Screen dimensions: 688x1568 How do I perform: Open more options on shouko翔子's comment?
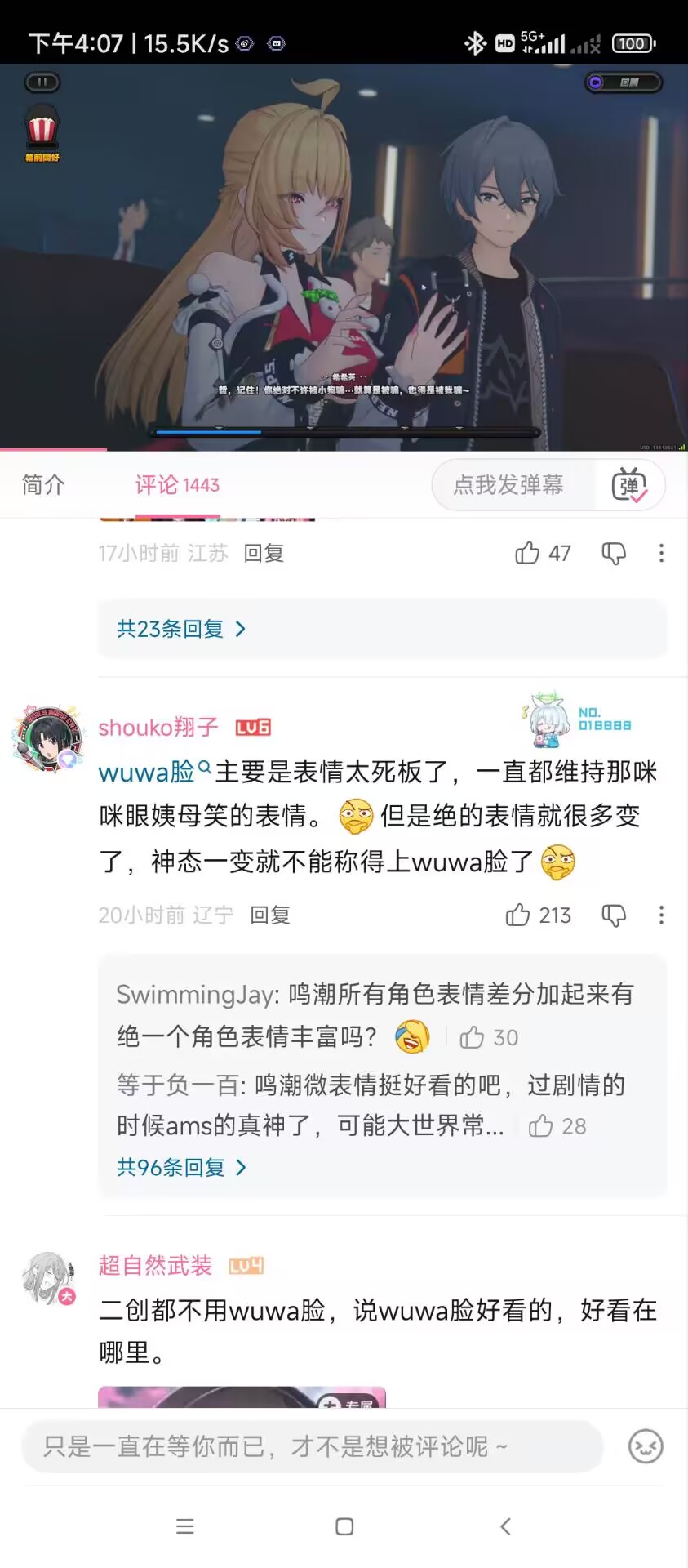coord(661,915)
